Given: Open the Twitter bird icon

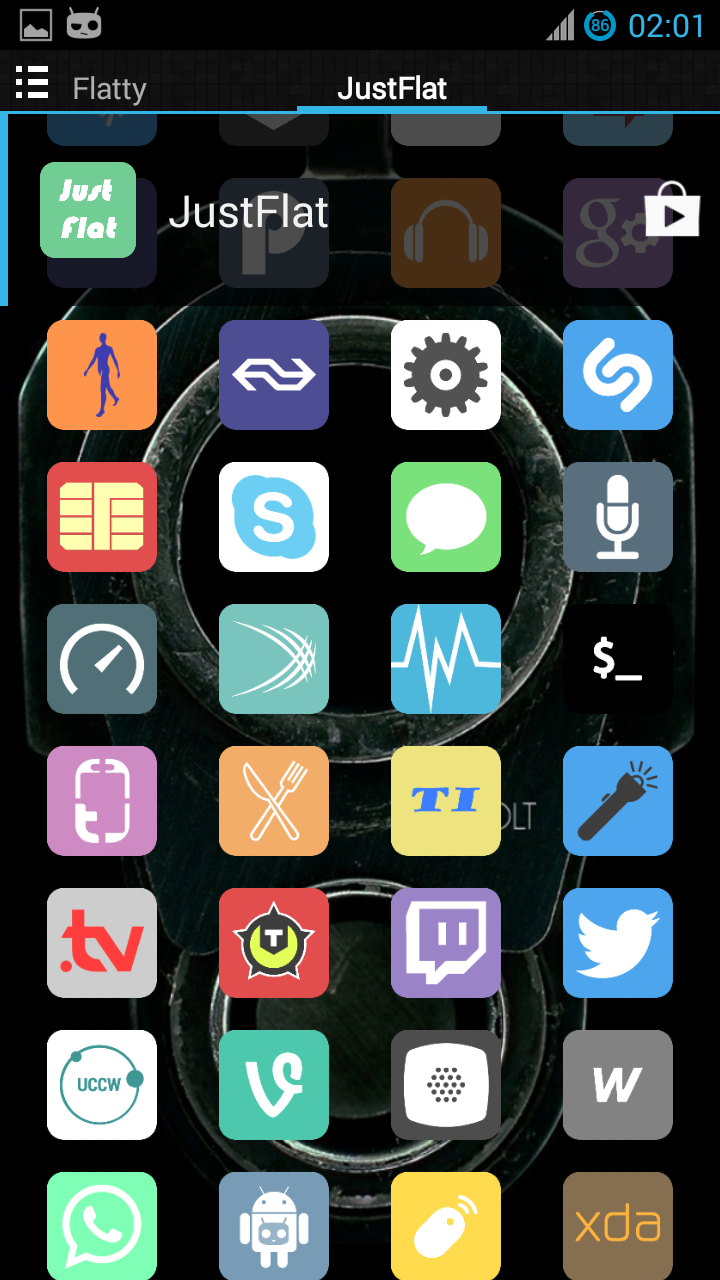Looking at the screenshot, I should click(x=618, y=943).
